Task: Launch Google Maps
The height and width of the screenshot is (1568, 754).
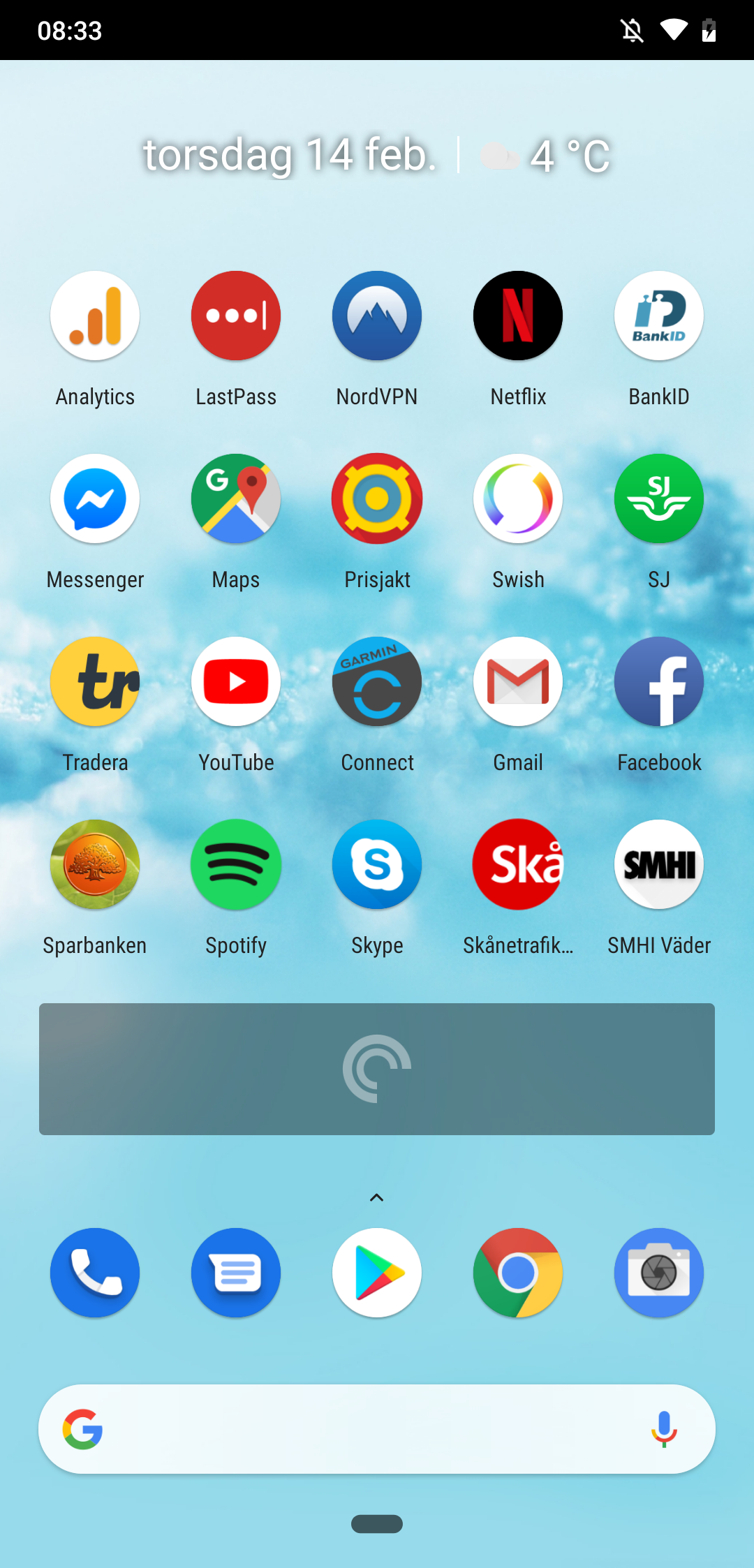Action: coord(236,499)
